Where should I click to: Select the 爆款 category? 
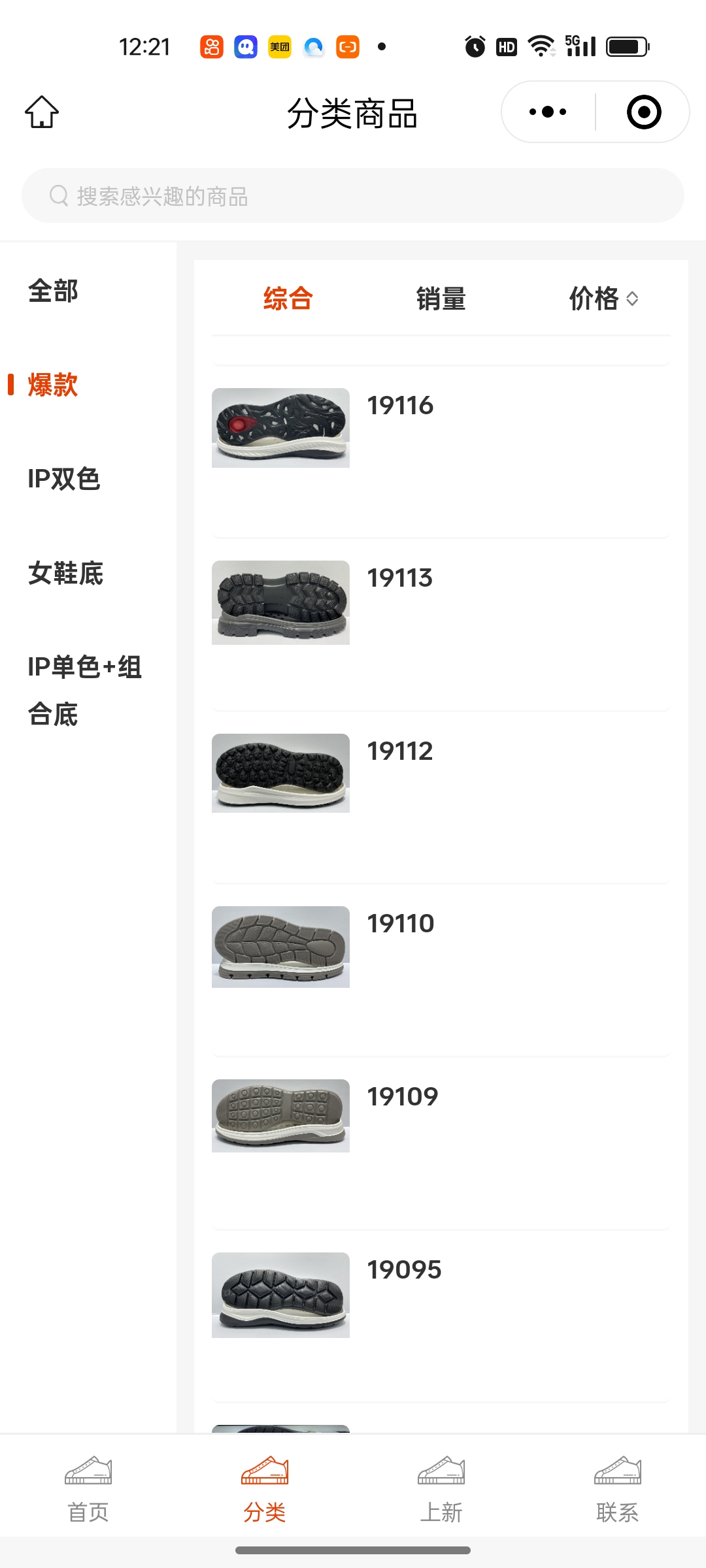pyautogui.click(x=53, y=385)
